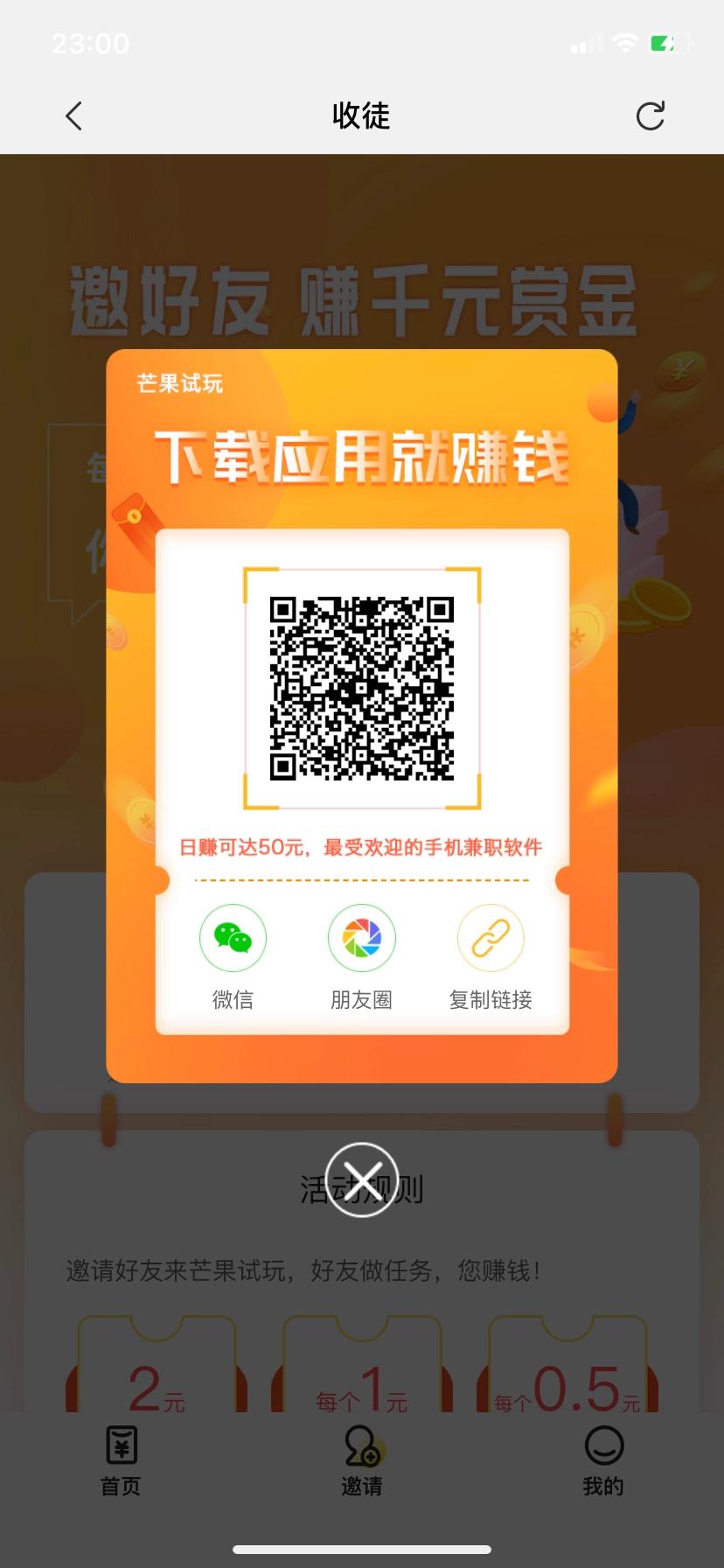Go back with the left arrow

point(73,115)
